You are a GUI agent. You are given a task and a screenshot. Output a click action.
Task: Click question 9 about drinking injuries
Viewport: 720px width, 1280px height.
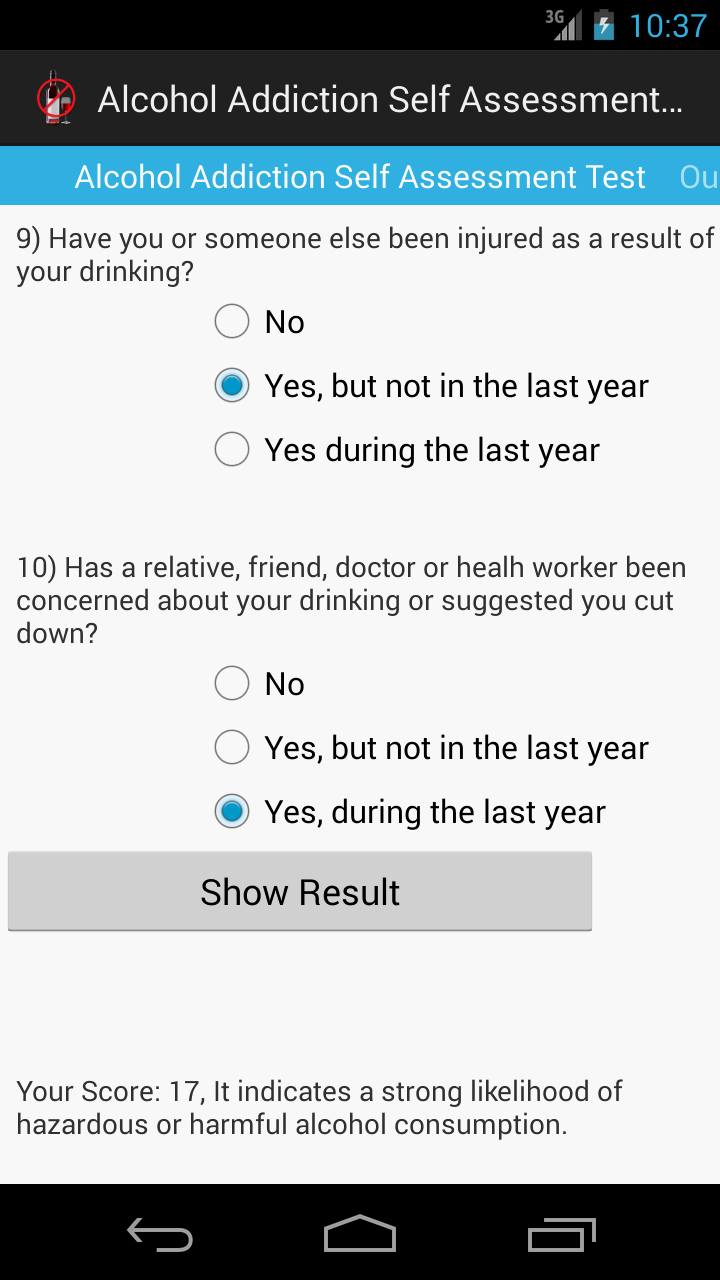coord(360,254)
